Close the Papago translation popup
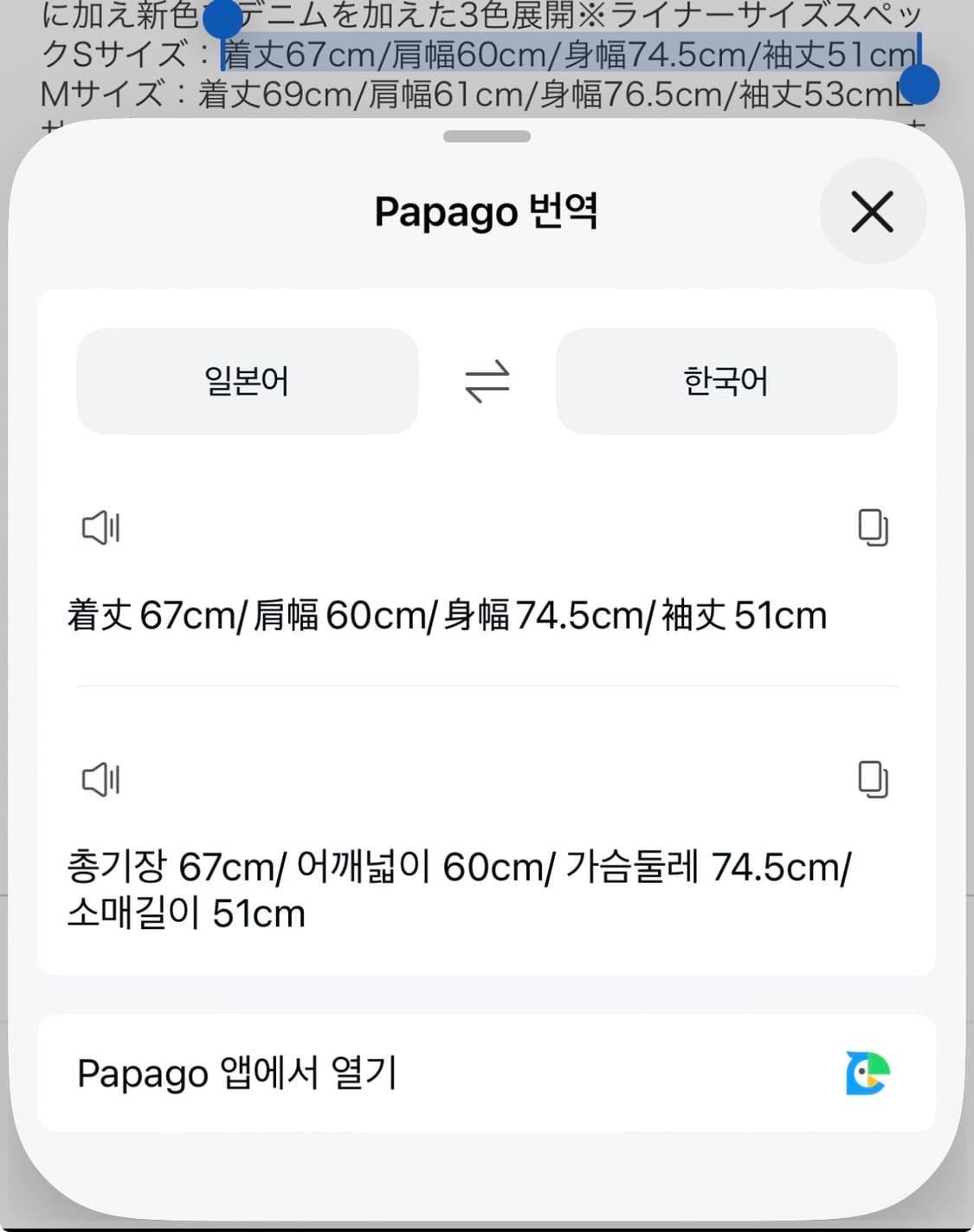 tap(872, 210)
